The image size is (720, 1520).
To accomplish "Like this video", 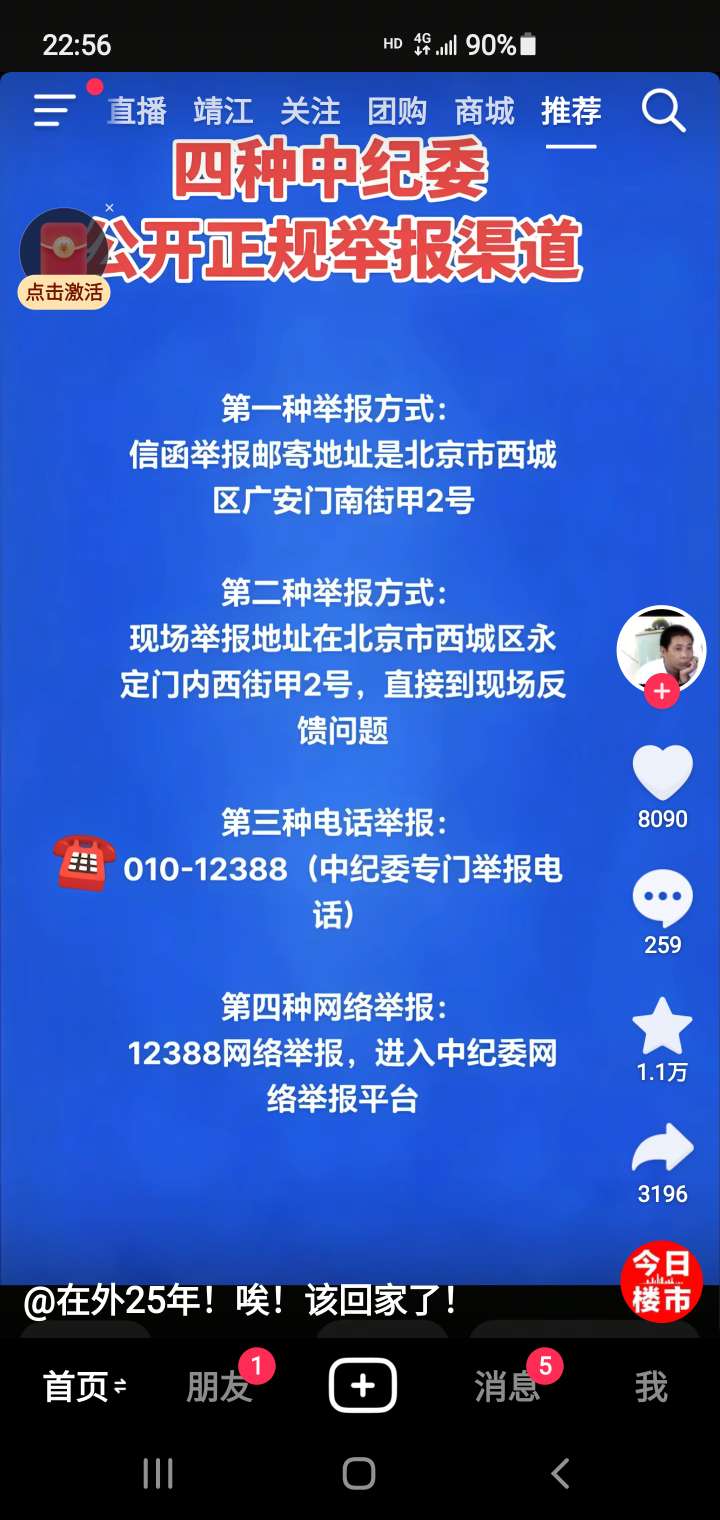I will (662, 774).
